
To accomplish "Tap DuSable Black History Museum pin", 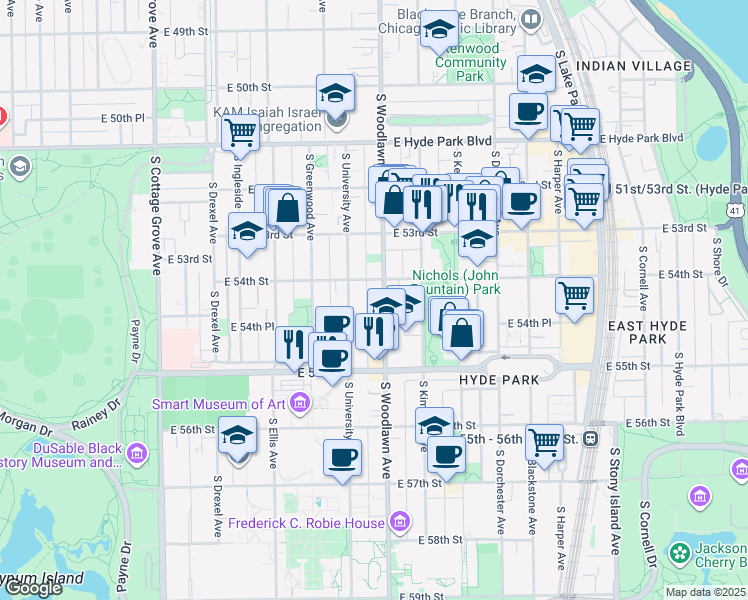I will (137, 454).
